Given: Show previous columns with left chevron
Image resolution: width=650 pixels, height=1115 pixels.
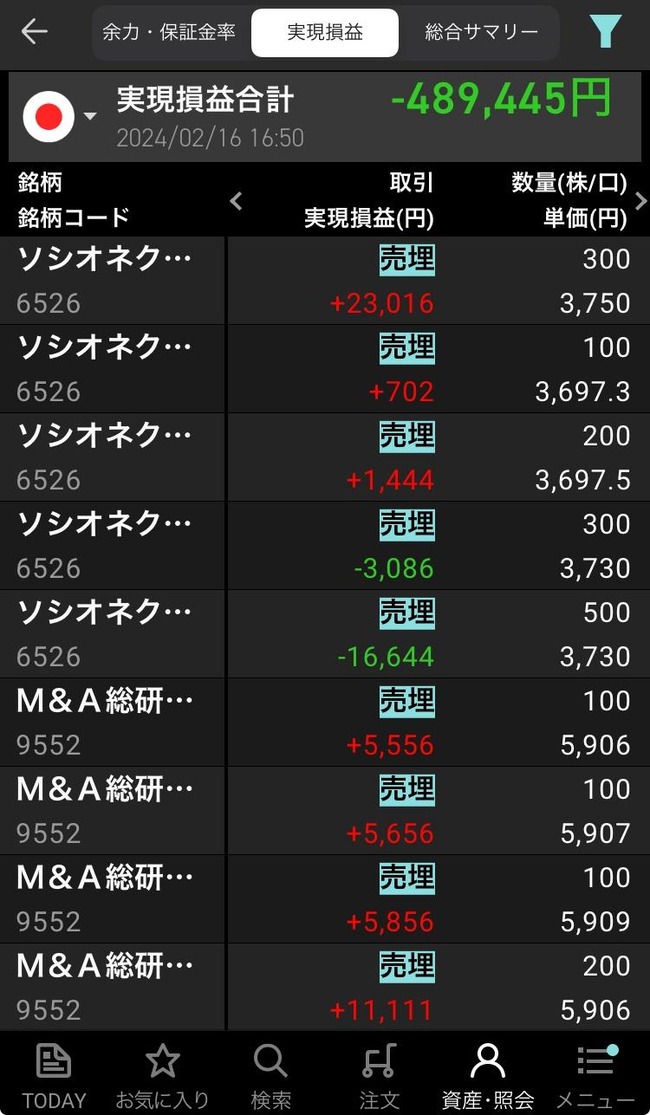Looking at the screenshot, I should (236, 201).
